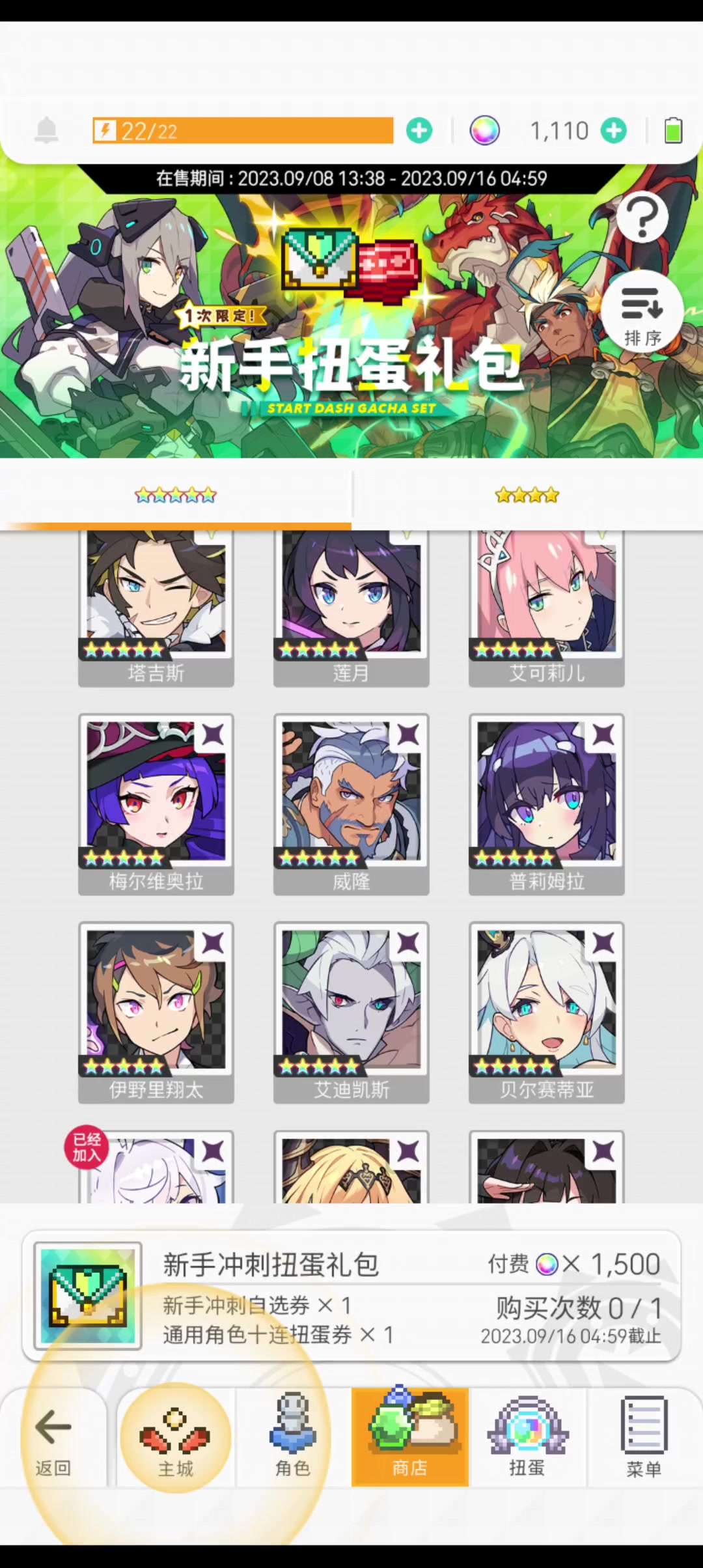Image resolution: width=703 pixels, height=1568 pixels.
Task: Choose character 艾可莉儿
Action: click(x=547, y=608)
